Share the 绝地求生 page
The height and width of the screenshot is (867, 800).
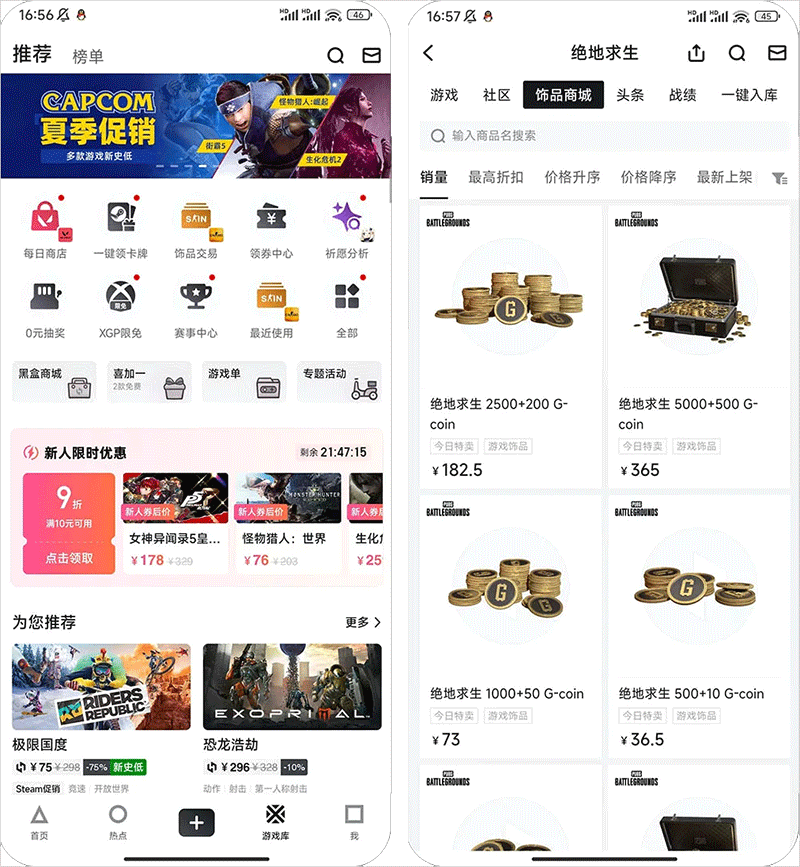697,54
